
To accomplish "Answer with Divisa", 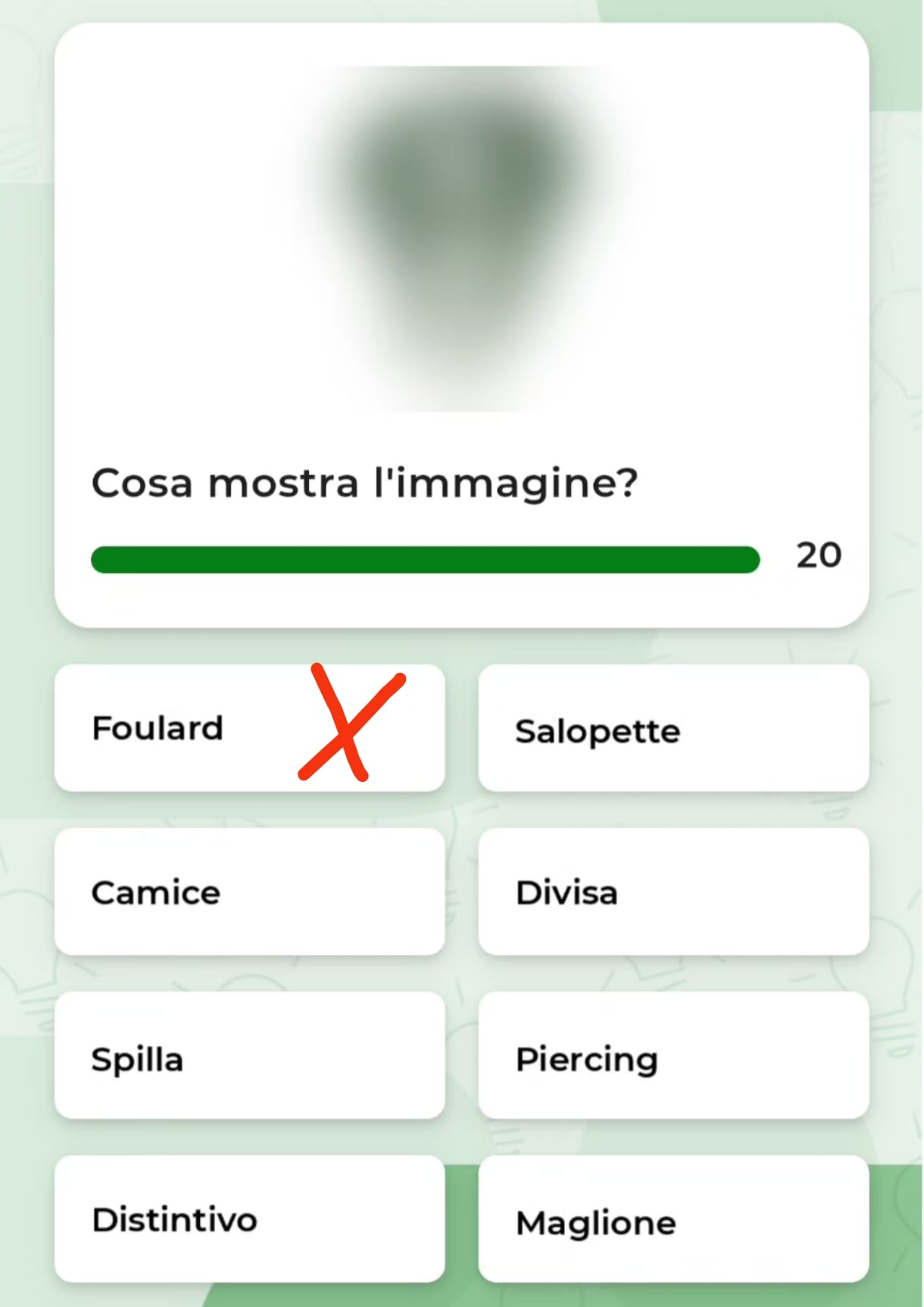I will 673,892.
